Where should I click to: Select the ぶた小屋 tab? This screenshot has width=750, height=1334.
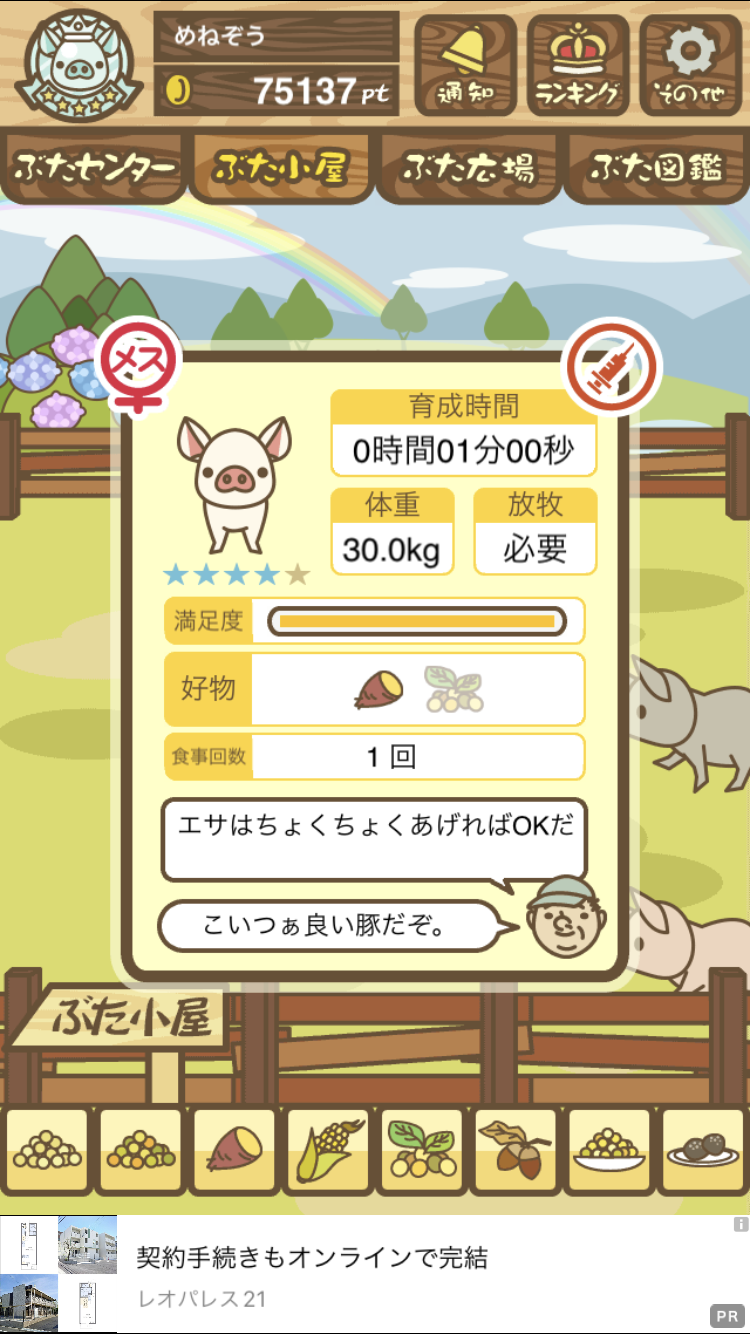point(281,167)
